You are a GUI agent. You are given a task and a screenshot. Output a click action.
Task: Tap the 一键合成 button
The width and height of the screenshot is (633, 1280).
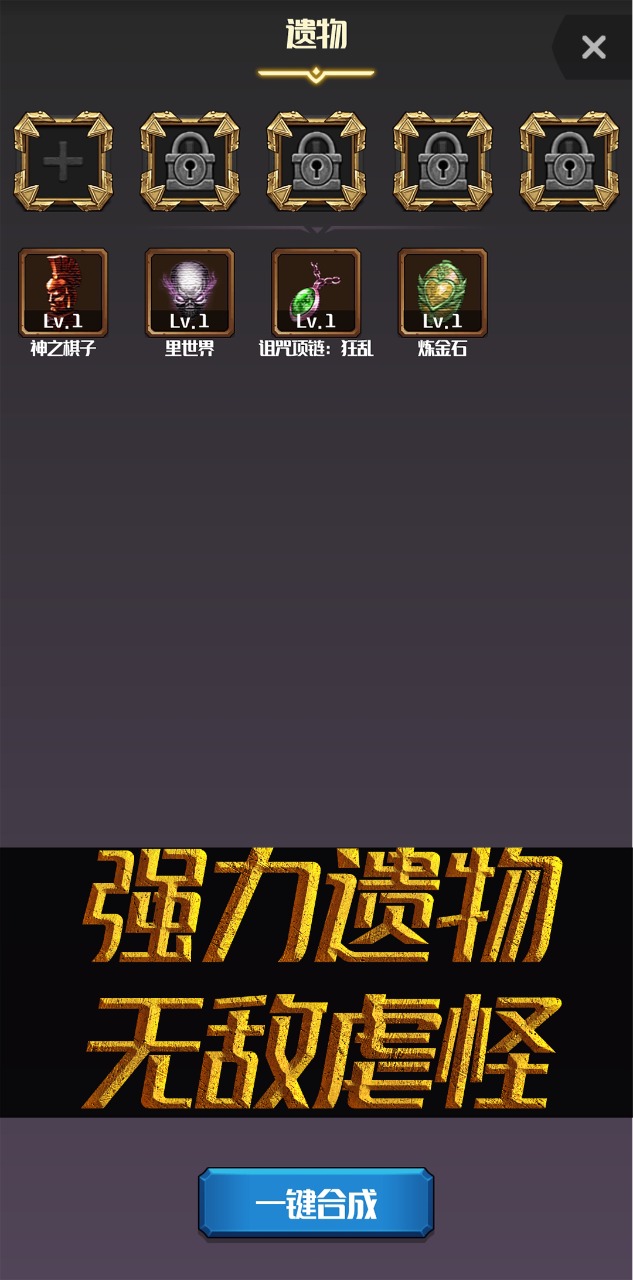tap(316, 1204)
